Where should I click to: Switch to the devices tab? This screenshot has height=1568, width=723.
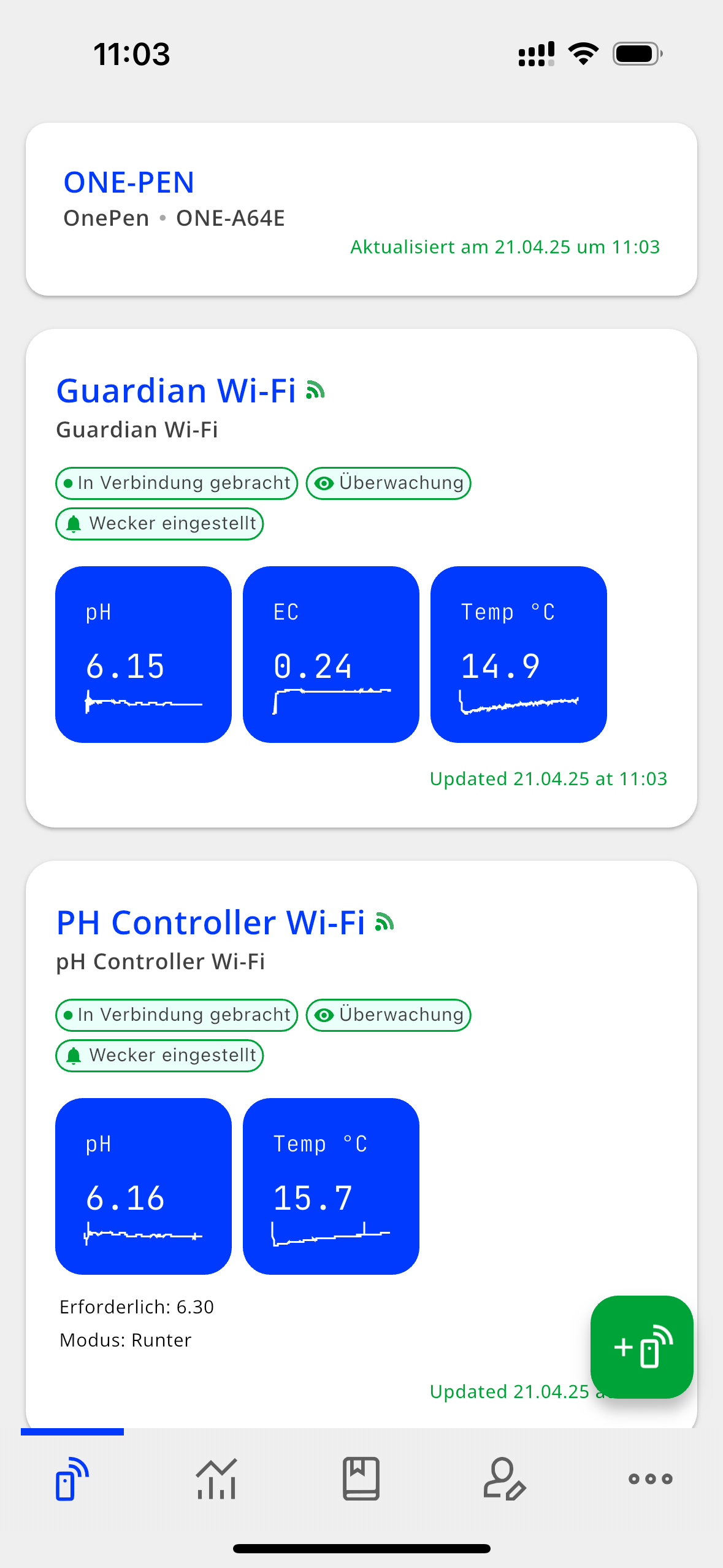click(x=72, y=1478)
